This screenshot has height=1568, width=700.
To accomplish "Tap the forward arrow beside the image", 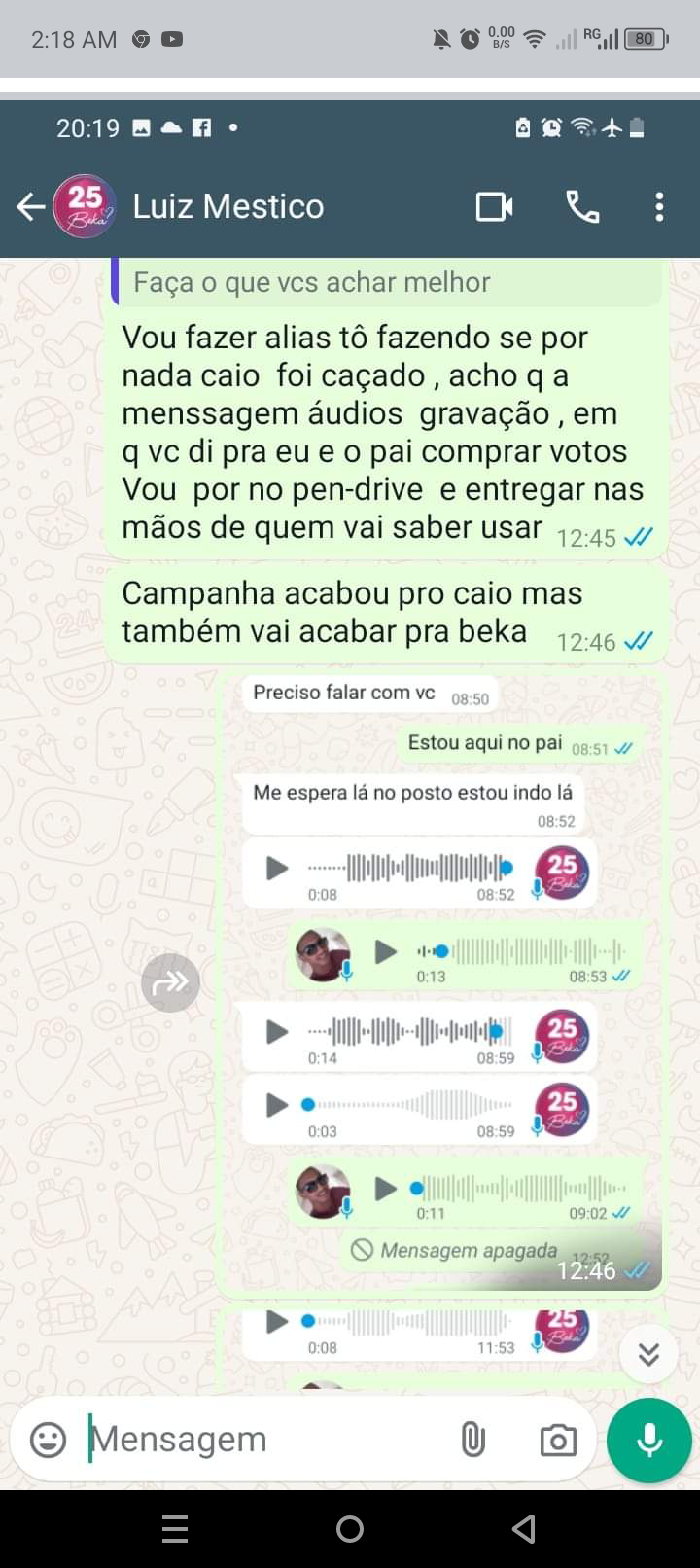I will click(171, 982).
